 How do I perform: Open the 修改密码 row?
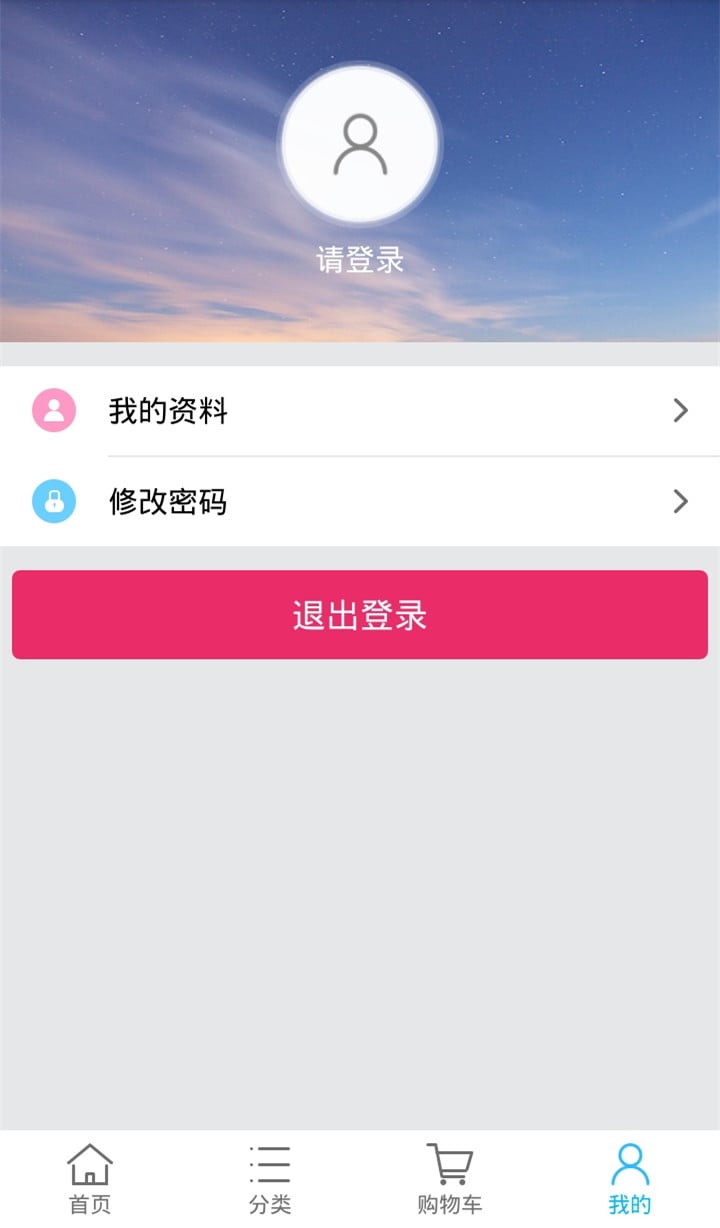coord(360,502)
